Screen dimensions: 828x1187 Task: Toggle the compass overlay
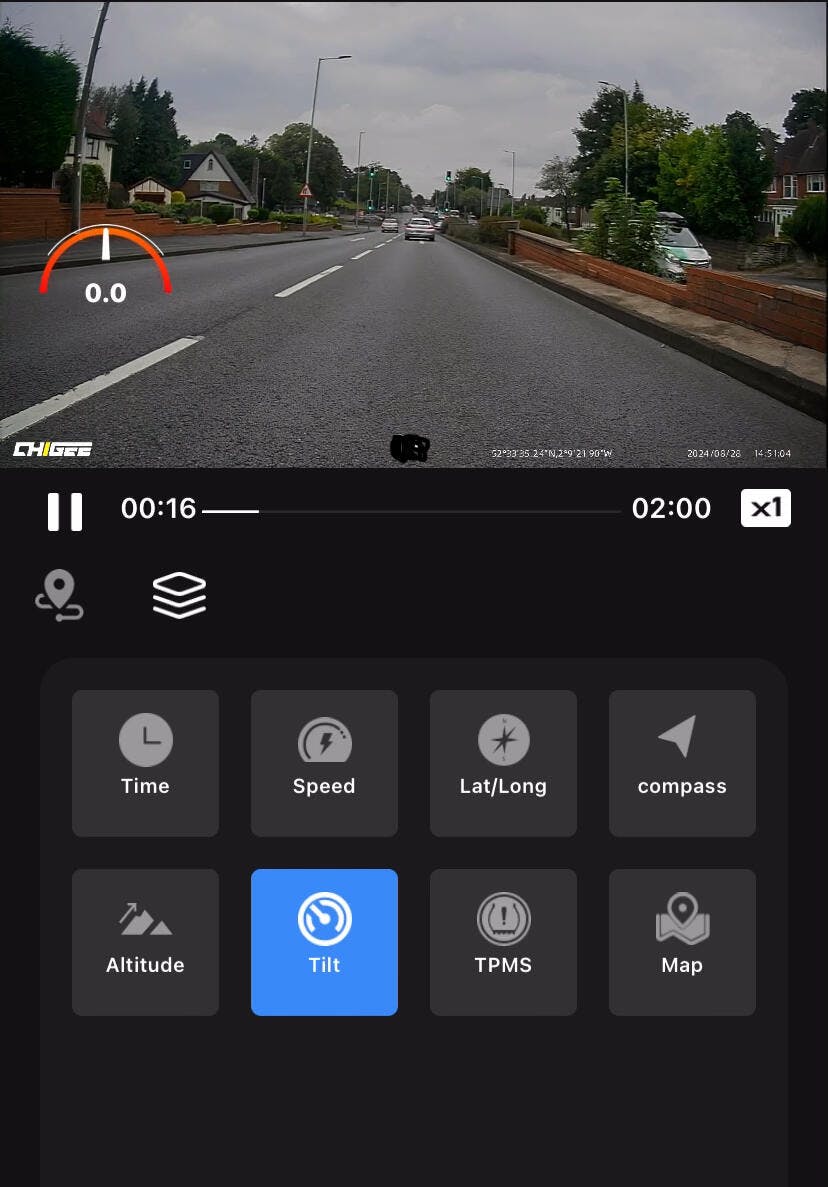(682, 763)
